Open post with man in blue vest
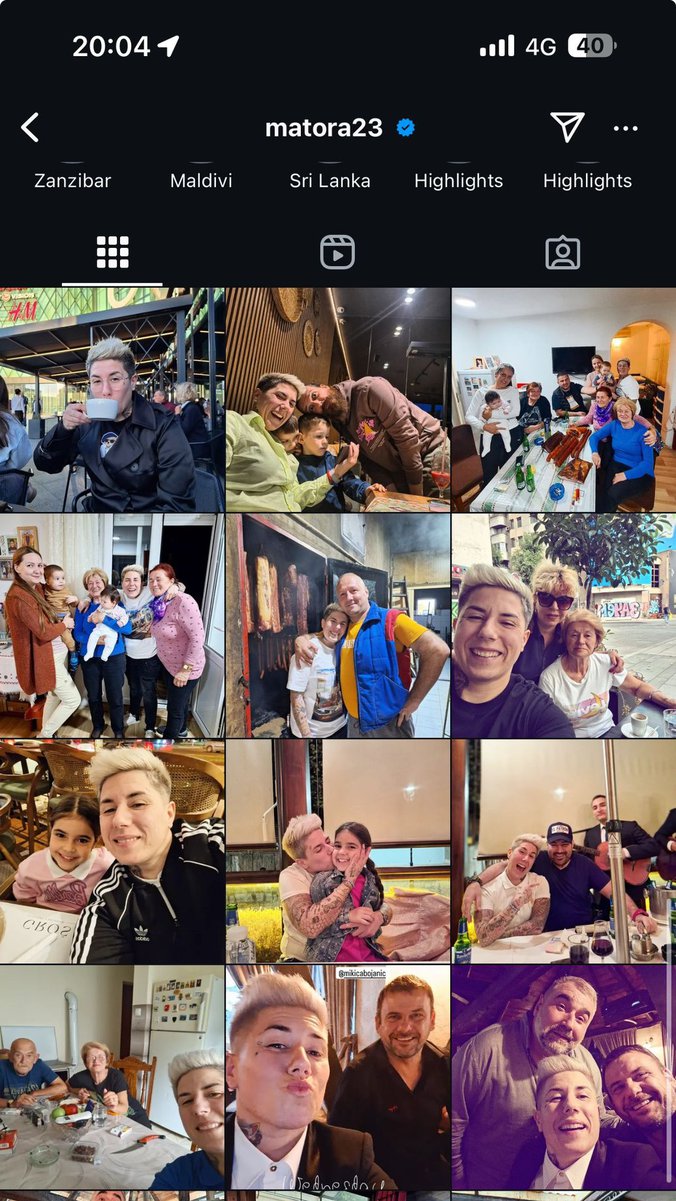This screenshot has height=1201, width=676. [x=338, y=626]
